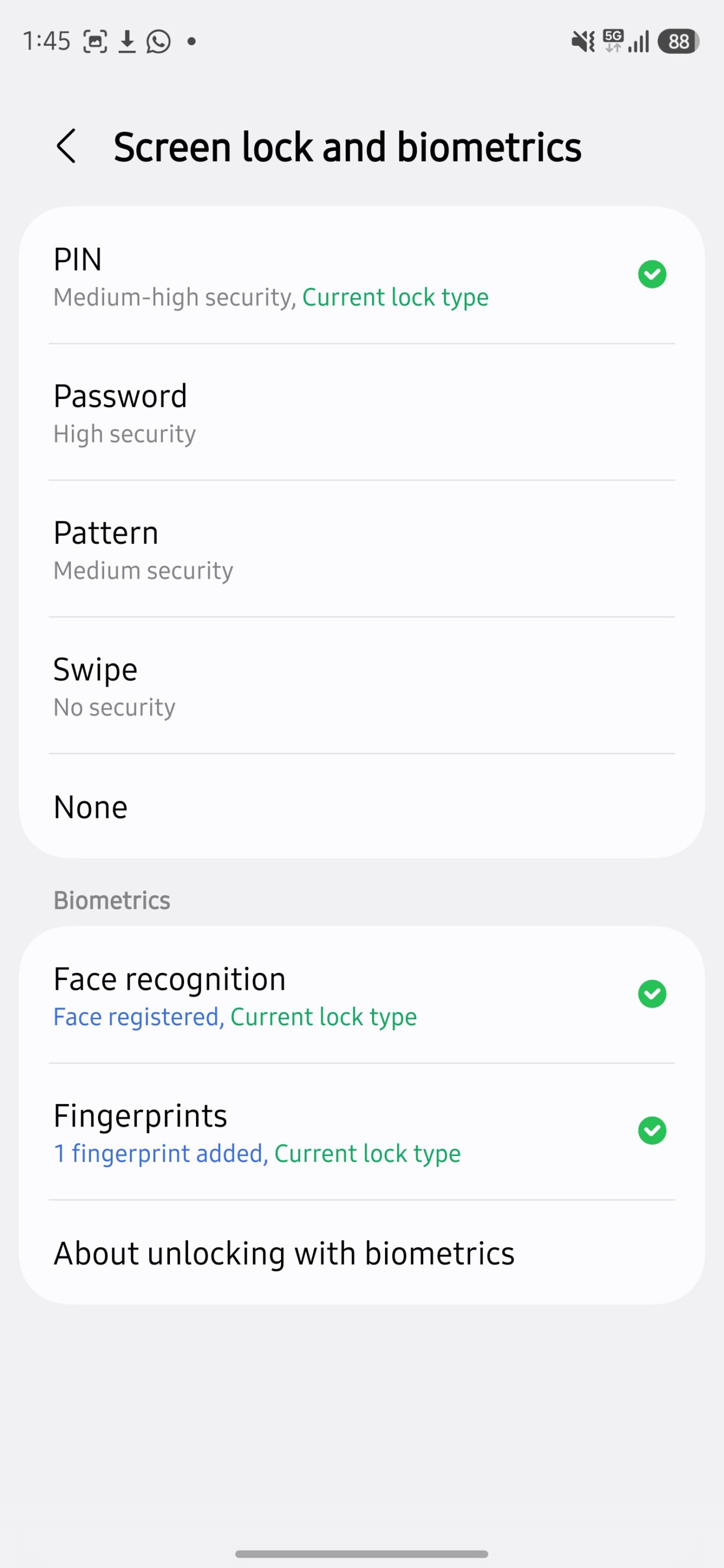
Task: Tap the 5G network indicator
Action: tap(613, 40)
